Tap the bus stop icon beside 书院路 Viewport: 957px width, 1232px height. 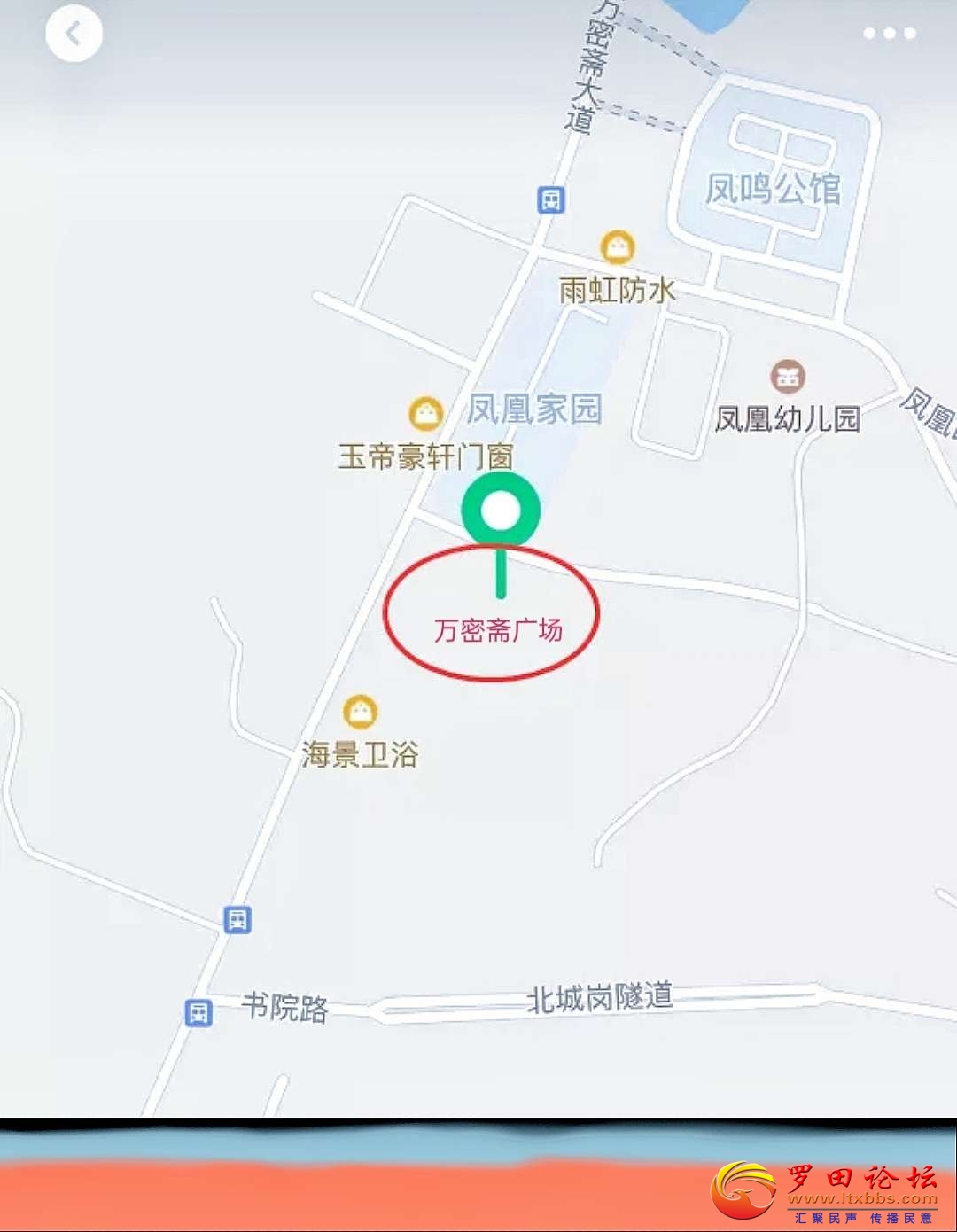click(x=199, y=1012)
